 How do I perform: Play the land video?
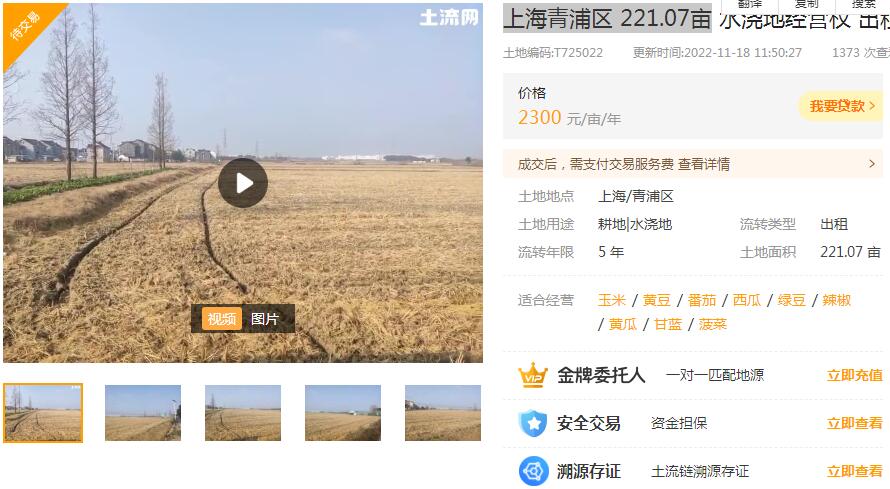[x=243, y=183]
